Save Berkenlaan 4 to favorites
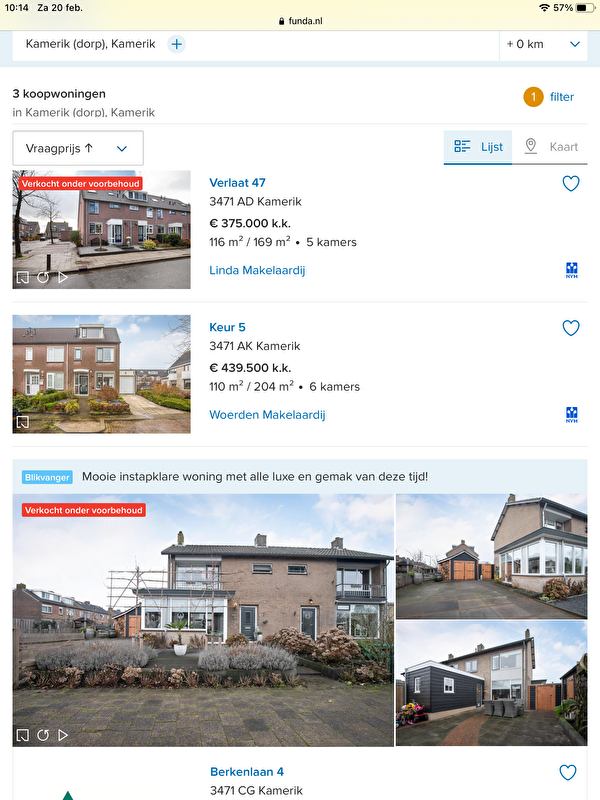Screen dimensions: 600x800 tap(568, 773)
